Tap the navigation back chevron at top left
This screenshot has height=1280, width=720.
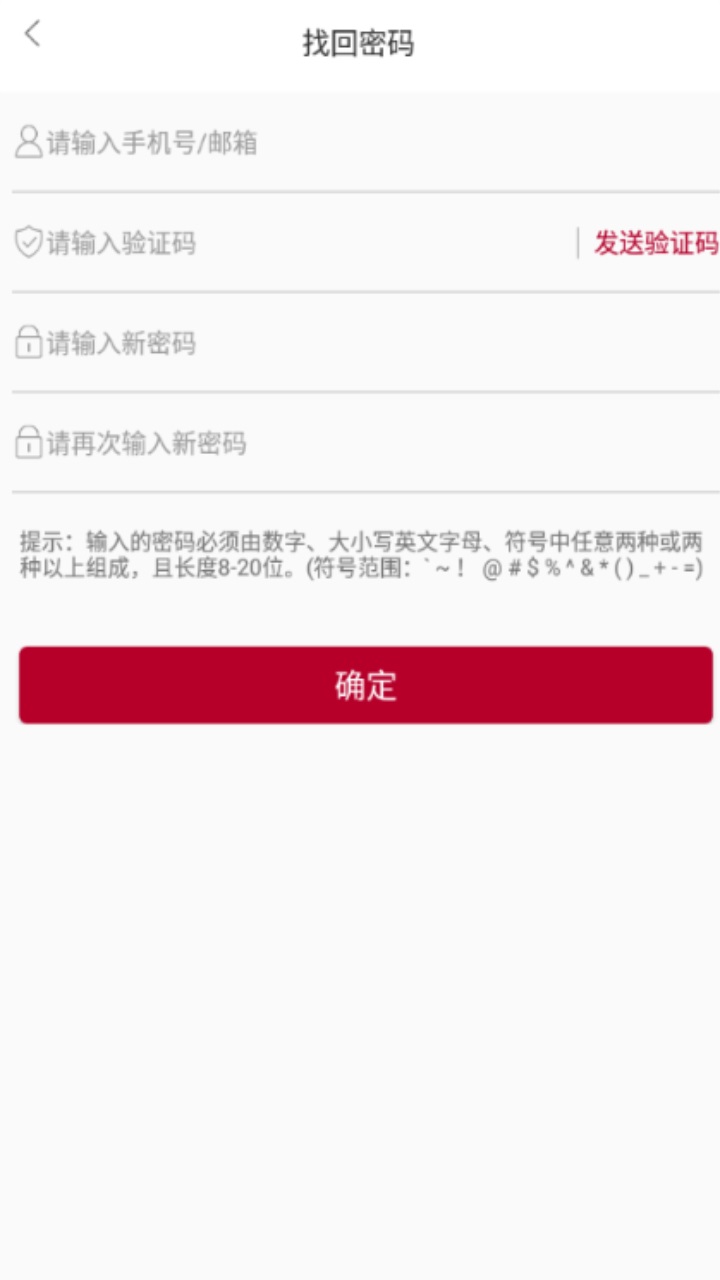pyautogui.click(x=31, y=35)
